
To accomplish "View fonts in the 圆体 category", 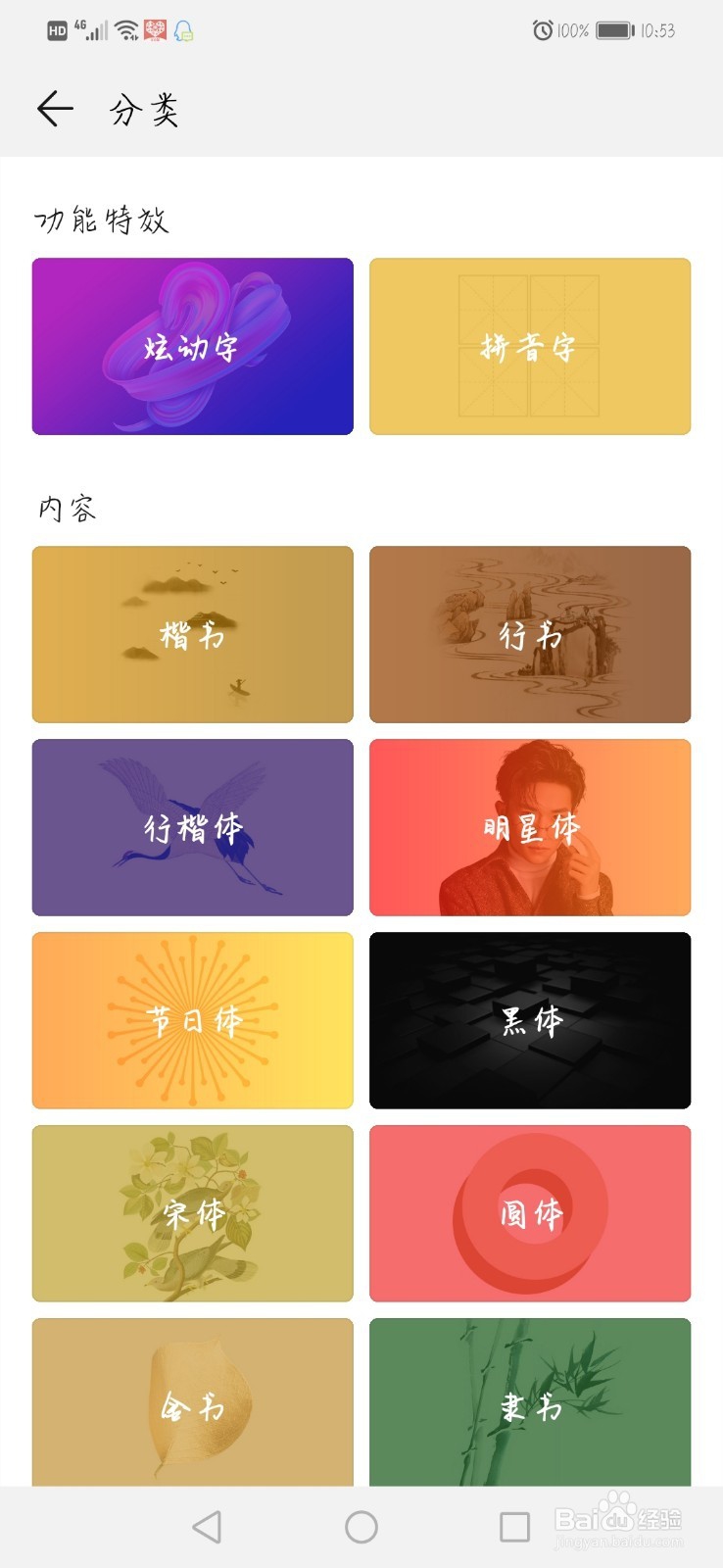I will point(530,1213).
